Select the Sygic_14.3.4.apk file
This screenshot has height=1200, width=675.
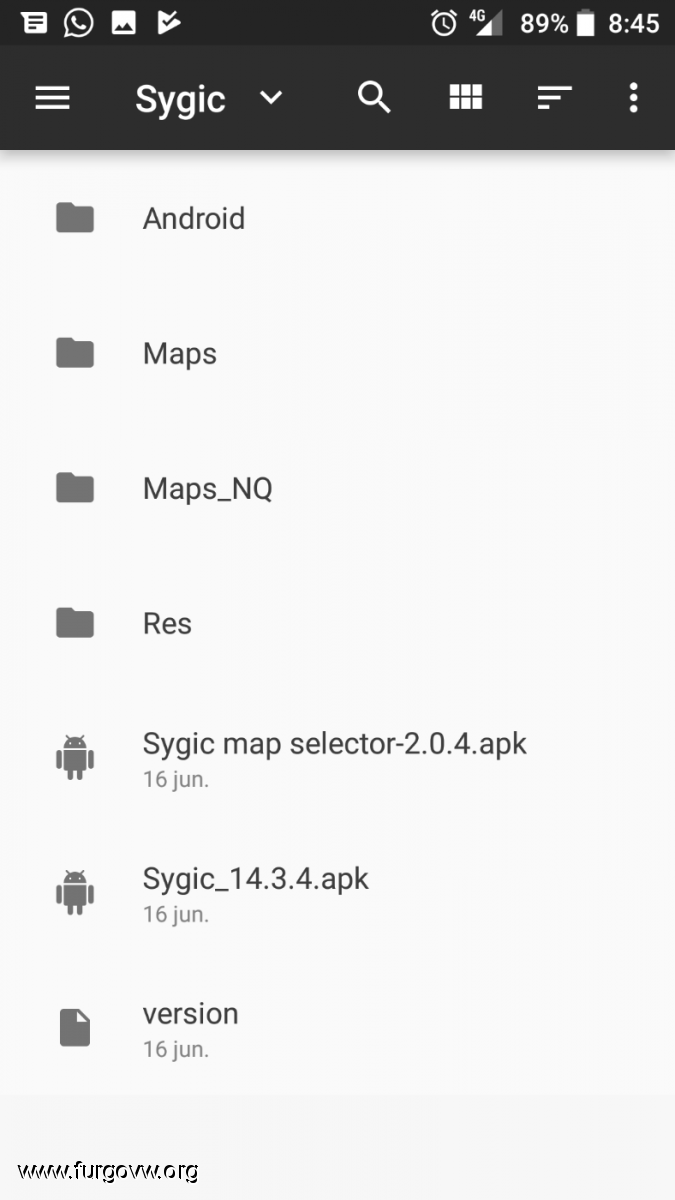click(337, 893)
